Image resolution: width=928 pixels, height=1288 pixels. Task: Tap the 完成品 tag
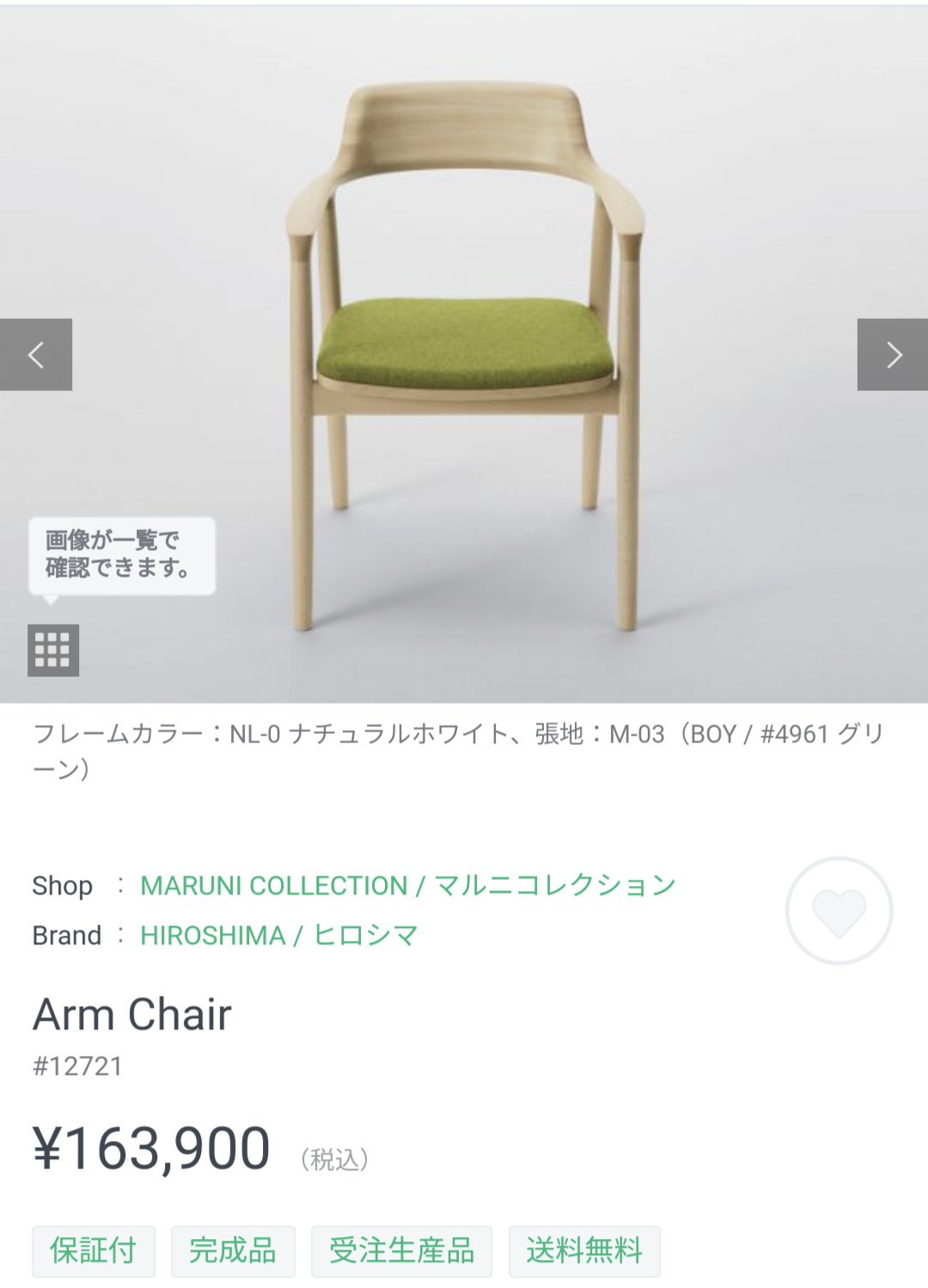tap(233, 1251)
